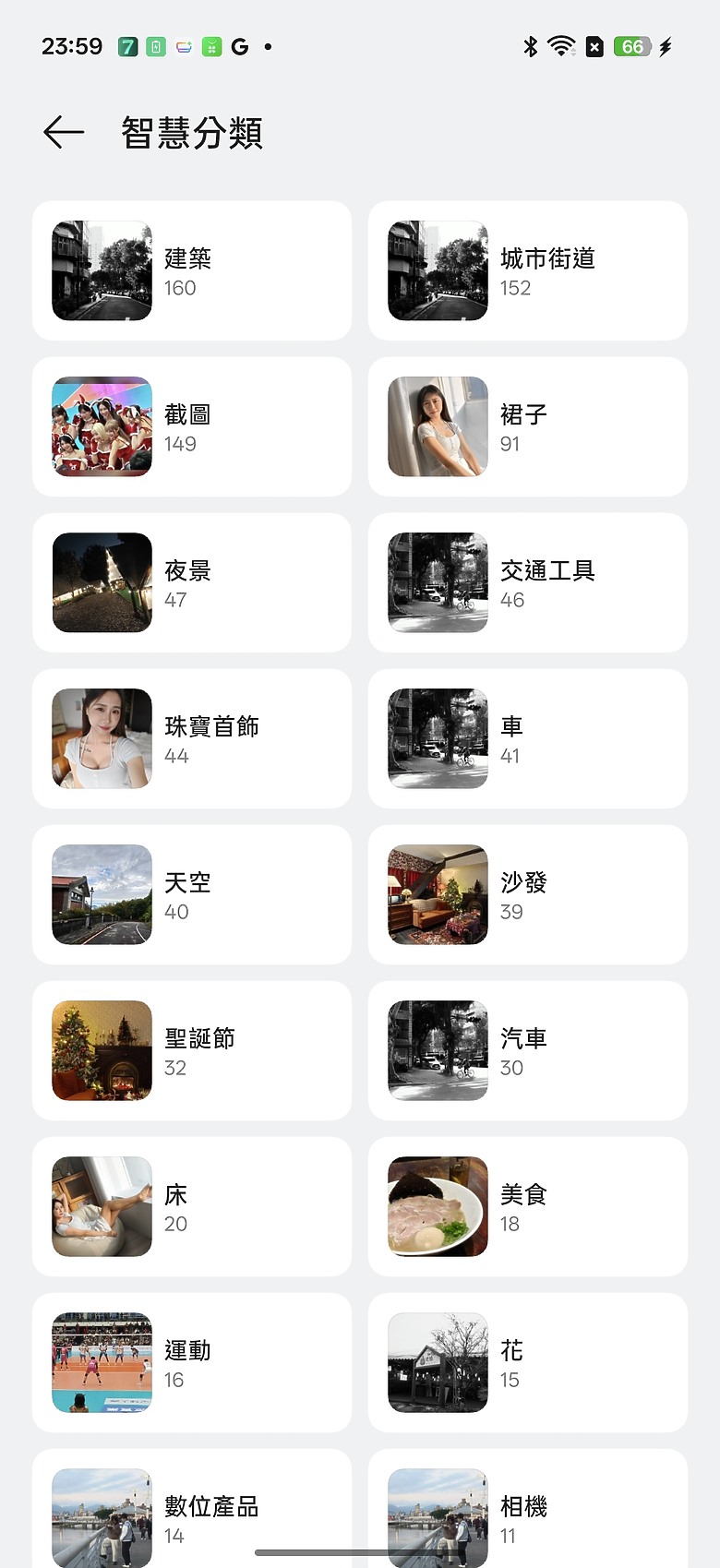
Task: View the 截圖 screenshots category
Action: click(191, 427)
